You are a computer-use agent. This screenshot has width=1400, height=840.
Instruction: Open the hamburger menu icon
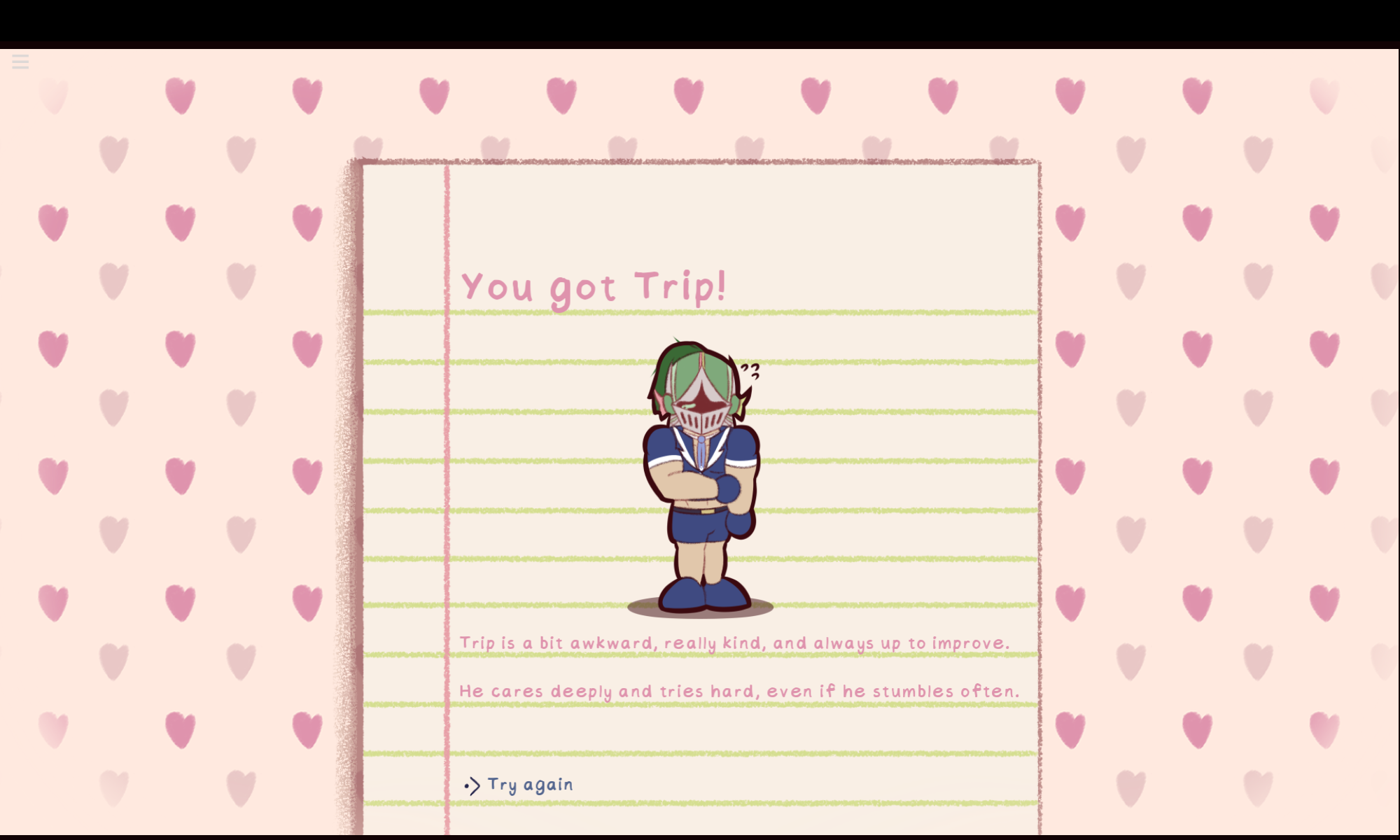[20, 62]
